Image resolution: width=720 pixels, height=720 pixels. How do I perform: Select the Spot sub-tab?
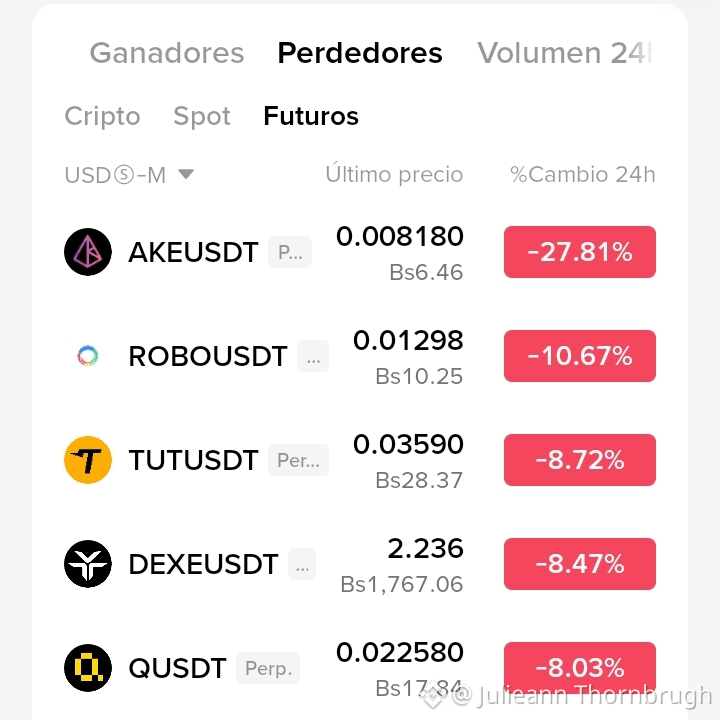click(202, 116)
